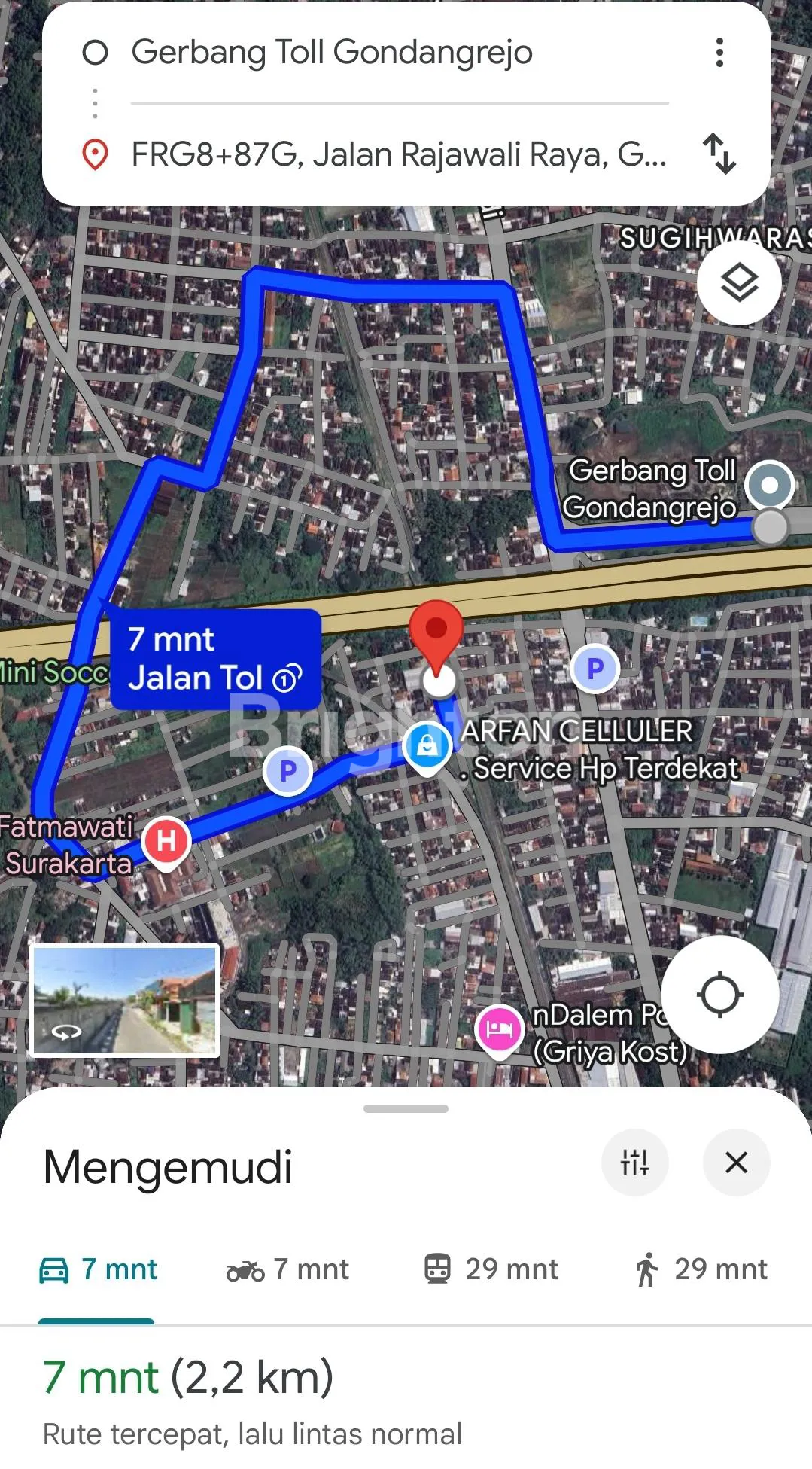Center map on my current location
Image resolution: width=812 pixels, height=1469 pixels.
(719, 995)
